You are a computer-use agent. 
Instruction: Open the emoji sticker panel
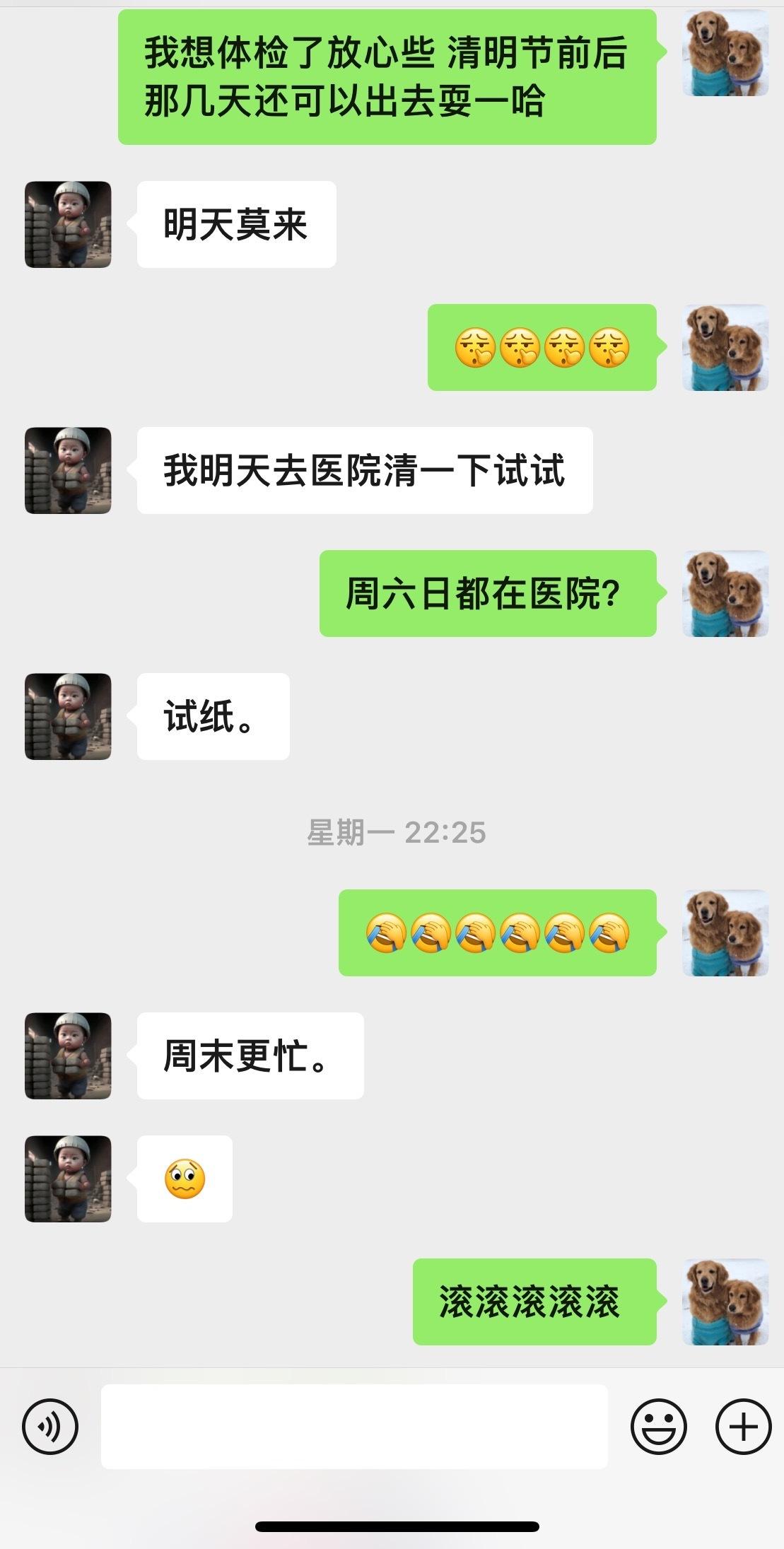click(x=658, y=1427)
